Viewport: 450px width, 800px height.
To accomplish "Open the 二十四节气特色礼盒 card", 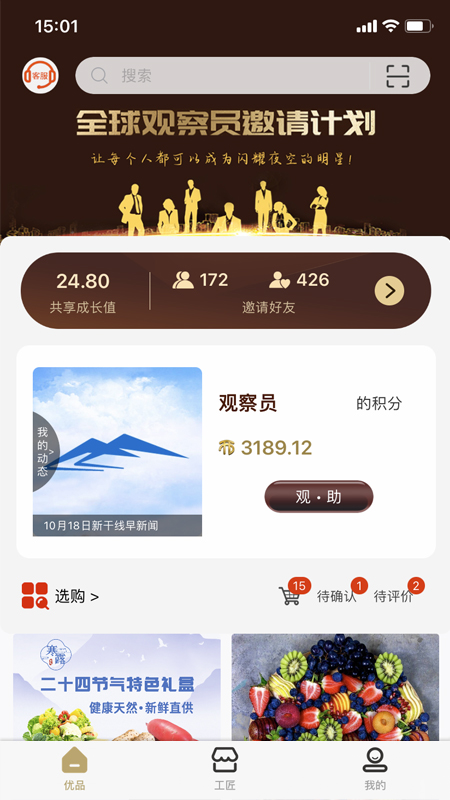I will coord(117,687).
